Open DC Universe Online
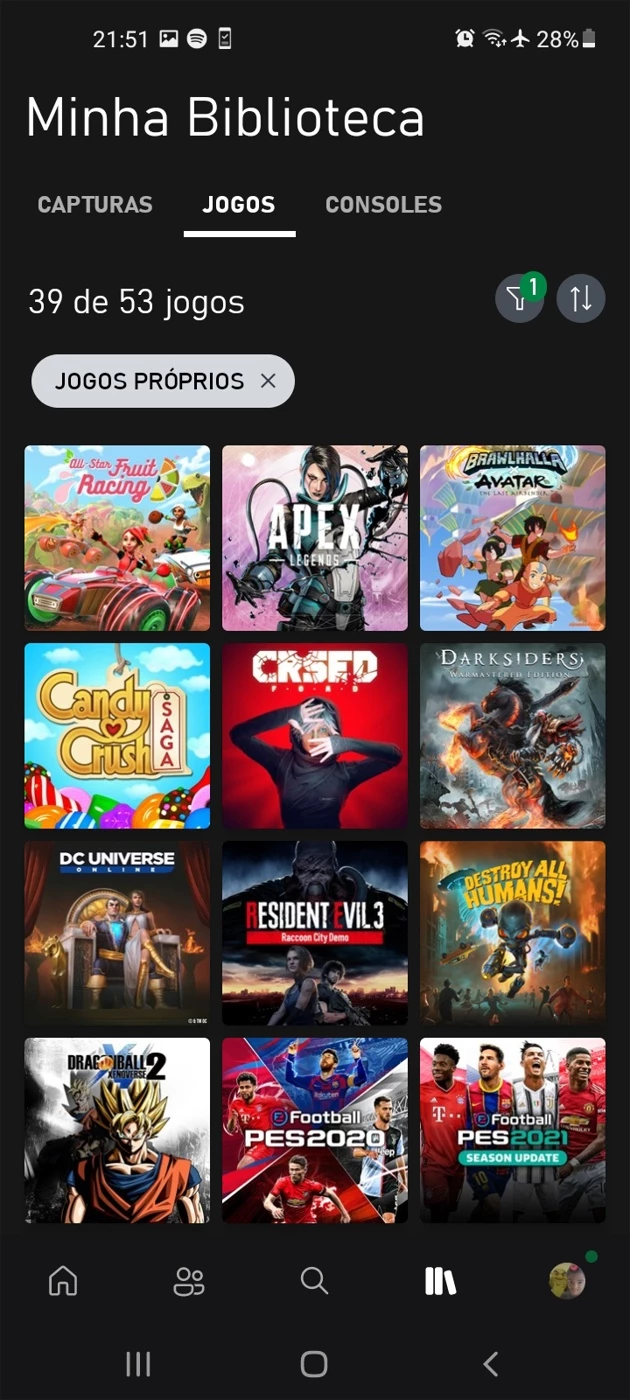The image size is (630, 1400). point(117,933)
